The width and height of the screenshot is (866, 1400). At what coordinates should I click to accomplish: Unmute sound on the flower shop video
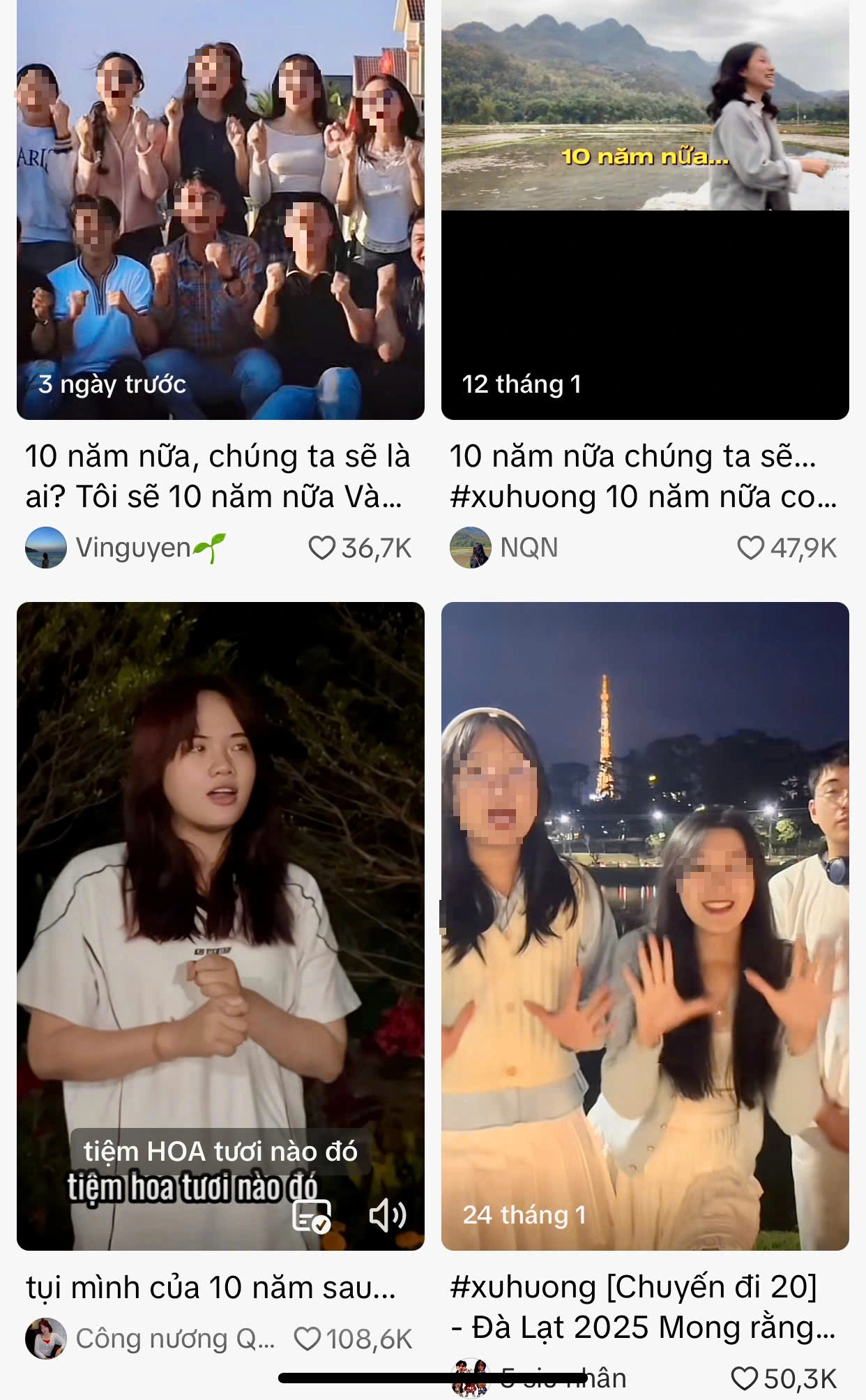point(388,1215)
